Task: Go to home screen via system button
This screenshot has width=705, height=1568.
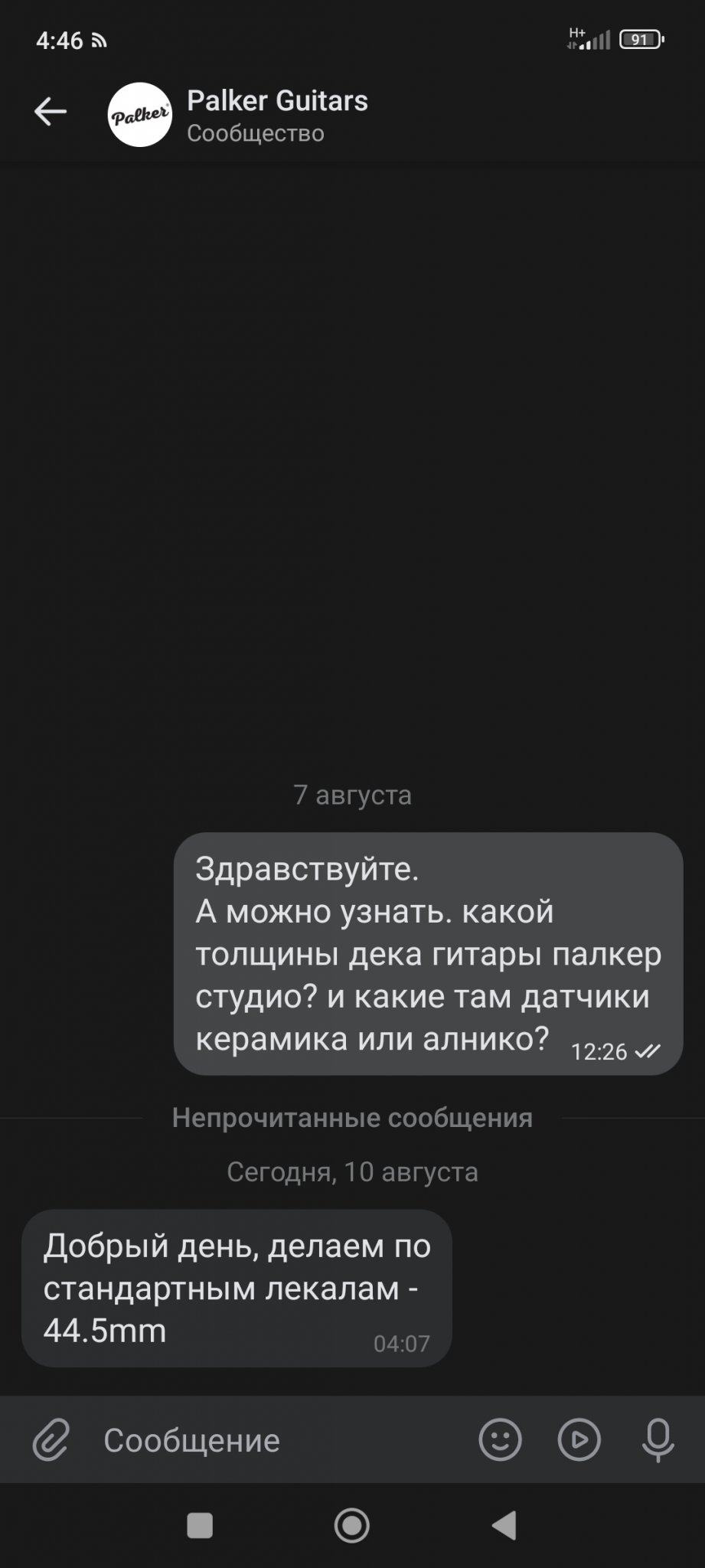Action: coord(352,1525)
